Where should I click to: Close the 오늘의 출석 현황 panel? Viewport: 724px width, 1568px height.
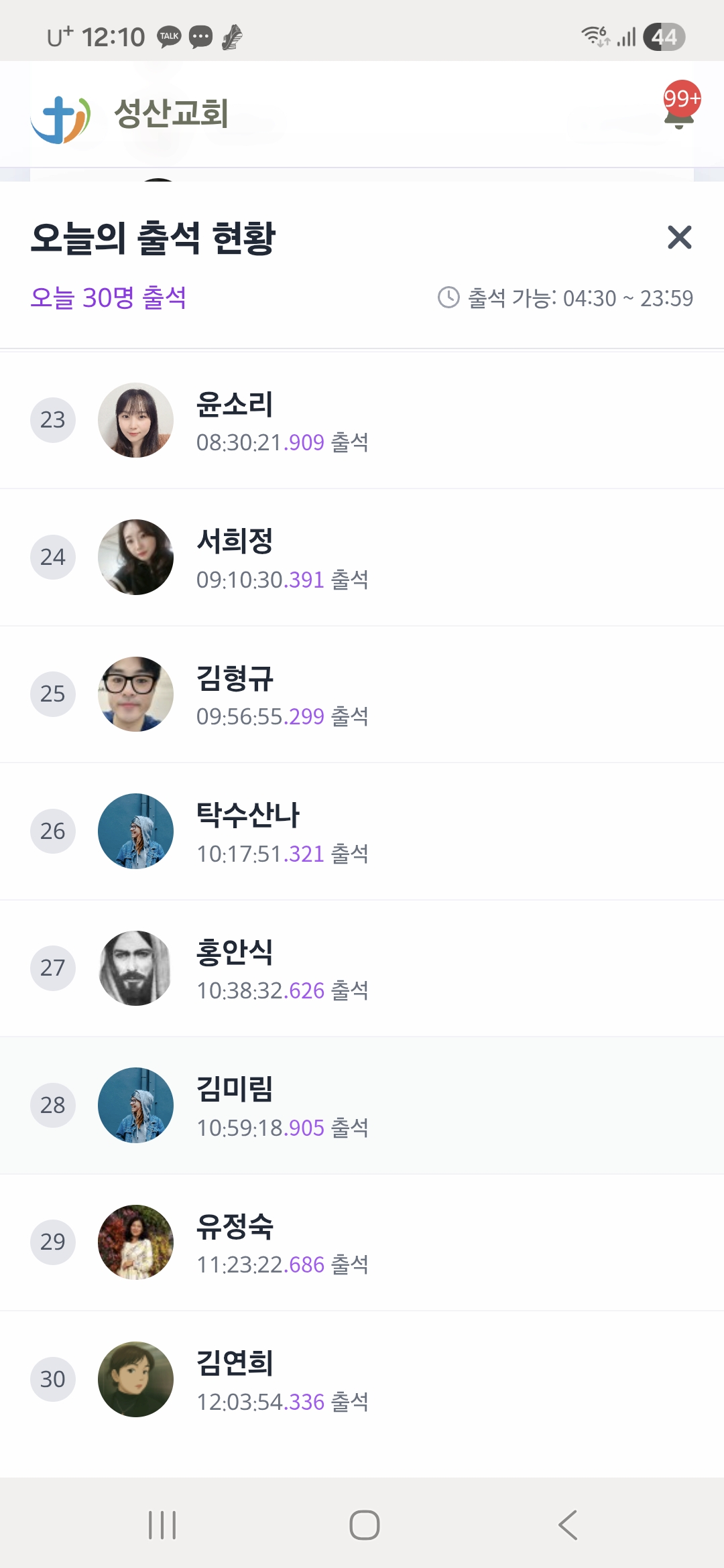679,238
